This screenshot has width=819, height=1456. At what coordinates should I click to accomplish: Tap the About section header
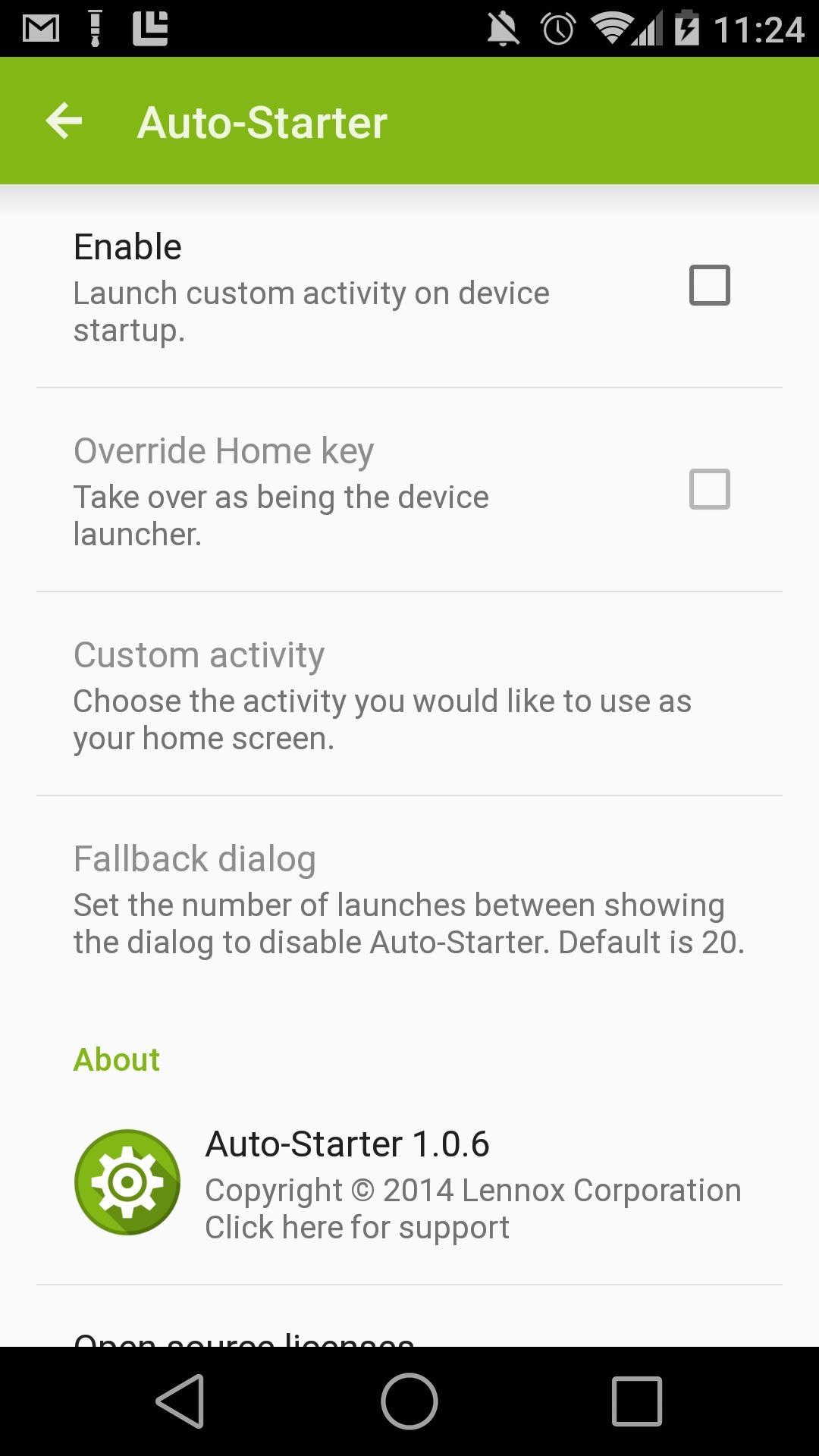(x=117, y=1059)
